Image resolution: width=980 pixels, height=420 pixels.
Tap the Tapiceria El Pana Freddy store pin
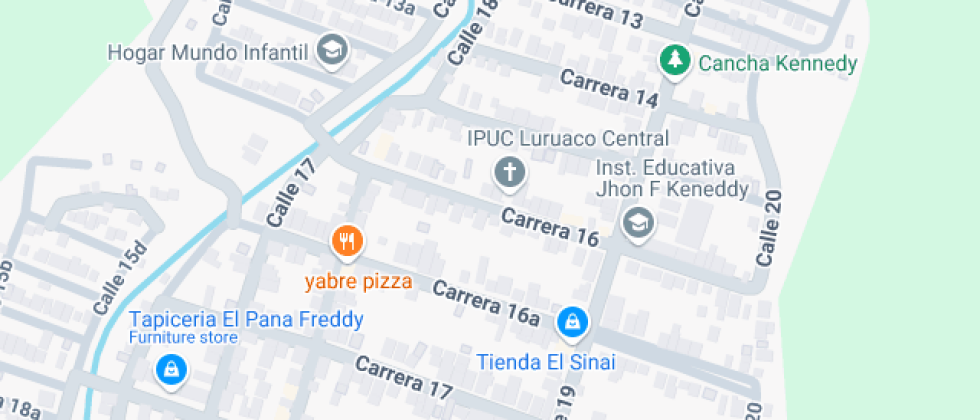171,371
